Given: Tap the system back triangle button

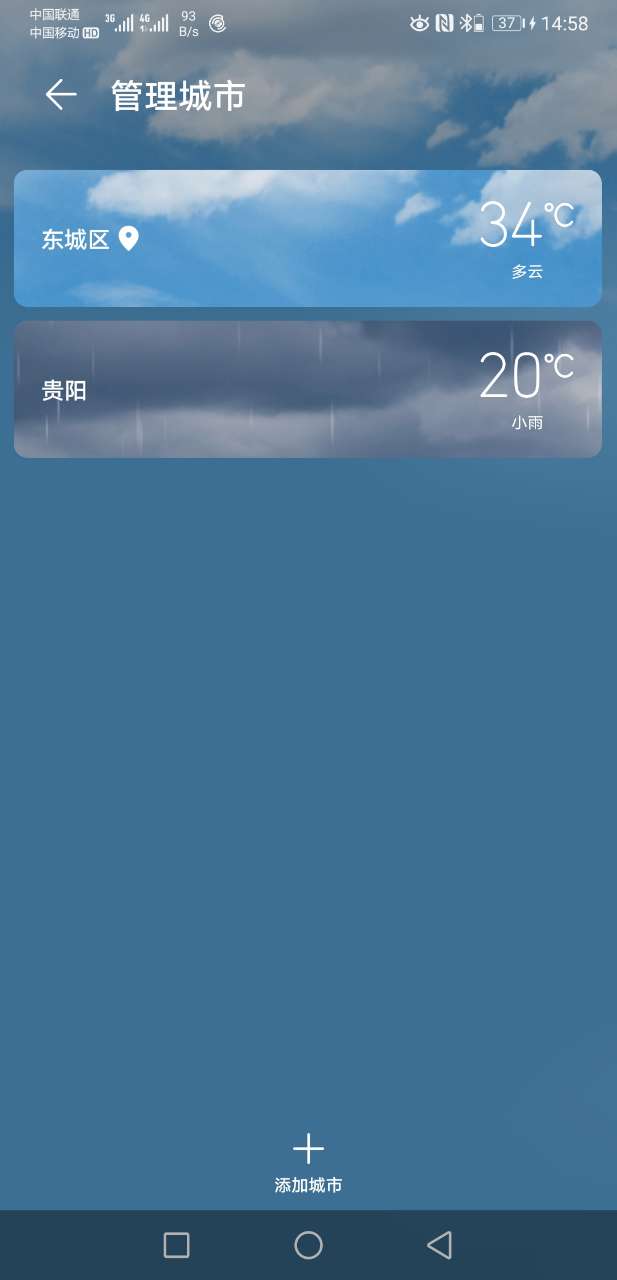Looking at the screenshot, I should pos(440,1245).
